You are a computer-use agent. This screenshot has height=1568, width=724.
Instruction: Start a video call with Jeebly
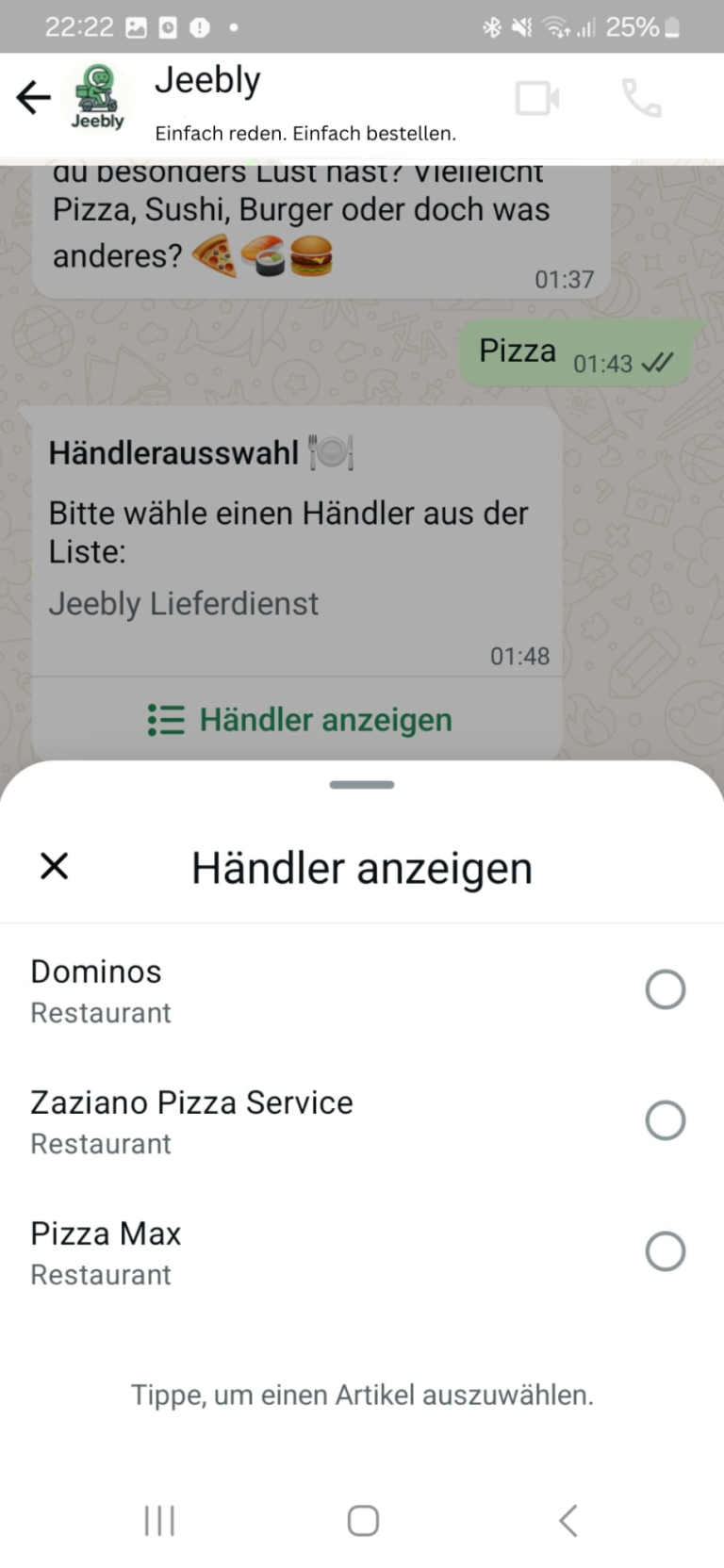click(x=537, y=98)
